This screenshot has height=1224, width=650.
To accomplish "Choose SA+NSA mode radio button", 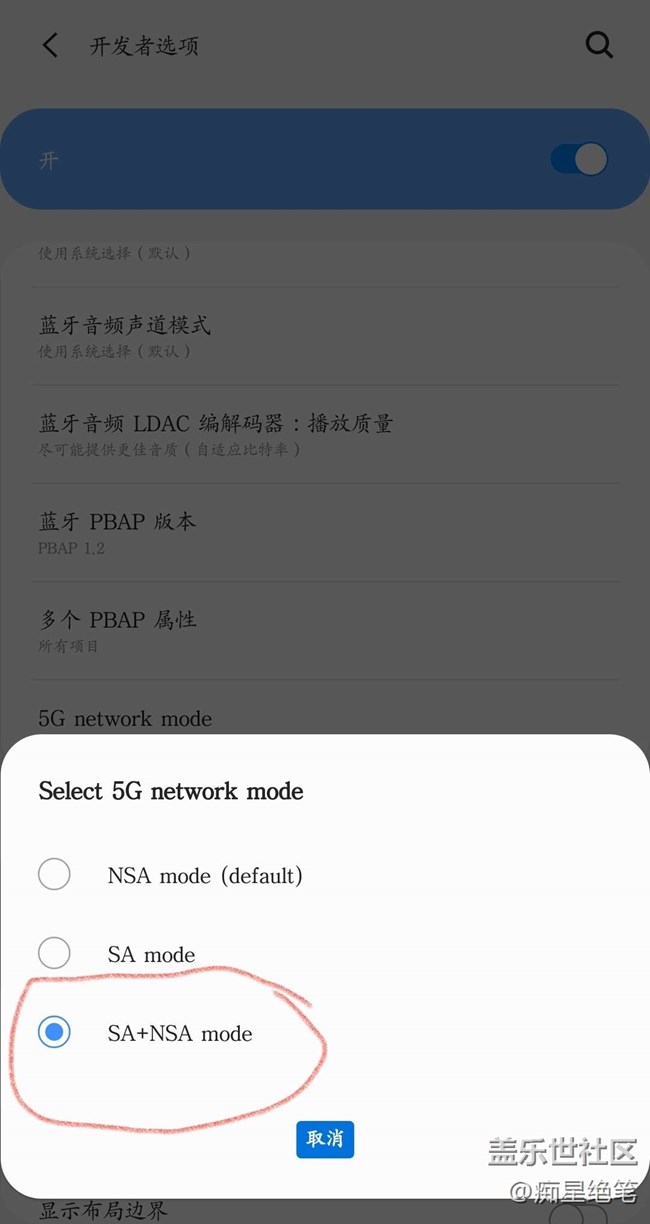I will [54, 1032].
